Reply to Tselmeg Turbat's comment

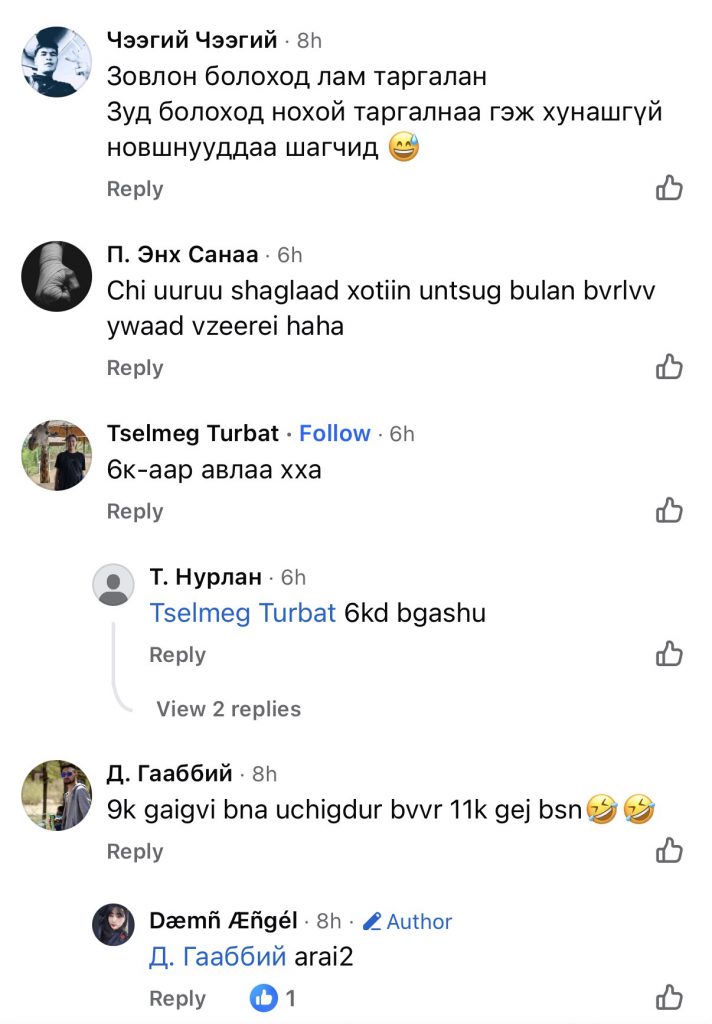pyautogui.click(x=135, y=511)
